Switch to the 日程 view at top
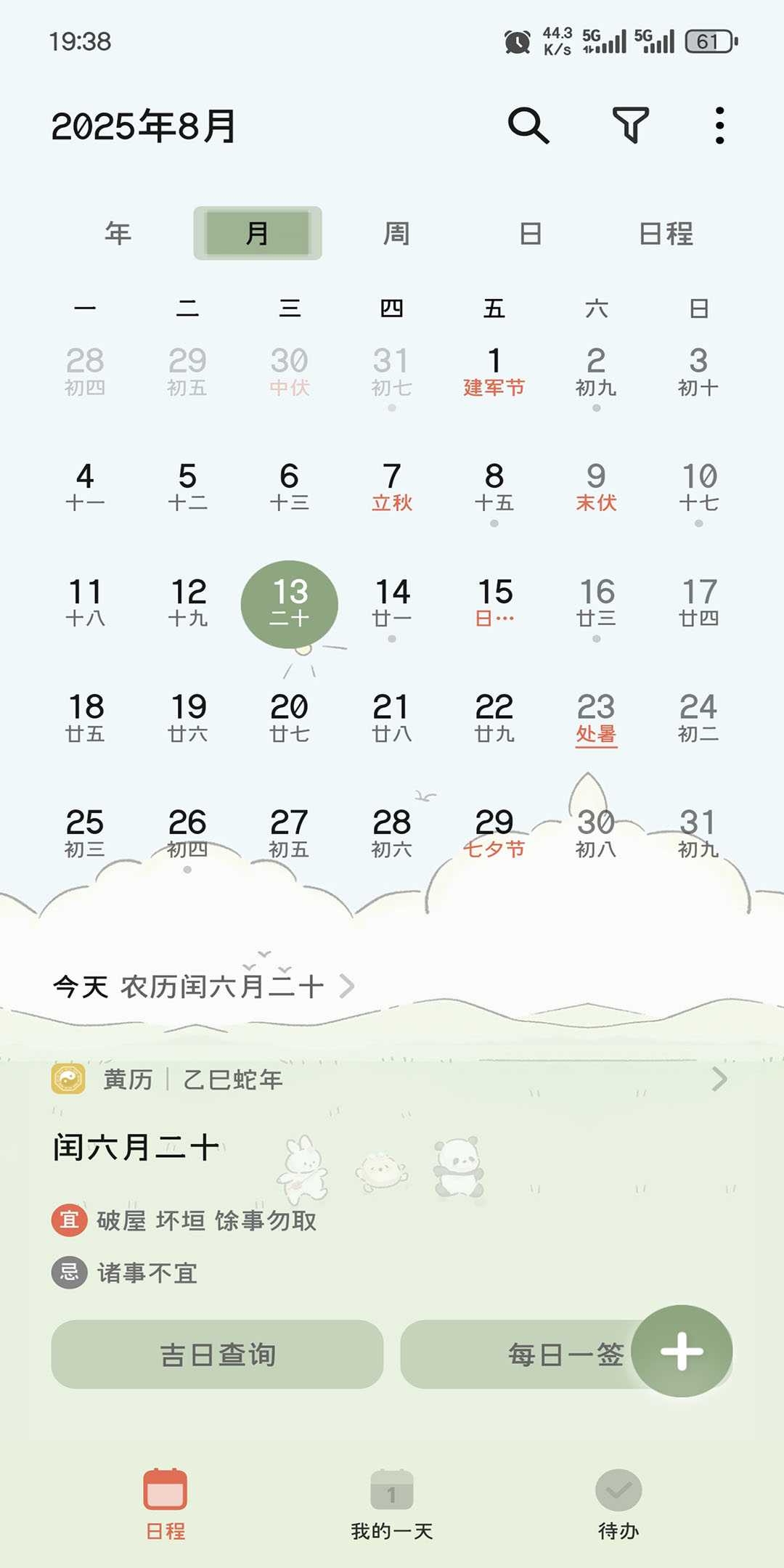784x1568 pixels. pyautogui.click(x=666, y=234)
